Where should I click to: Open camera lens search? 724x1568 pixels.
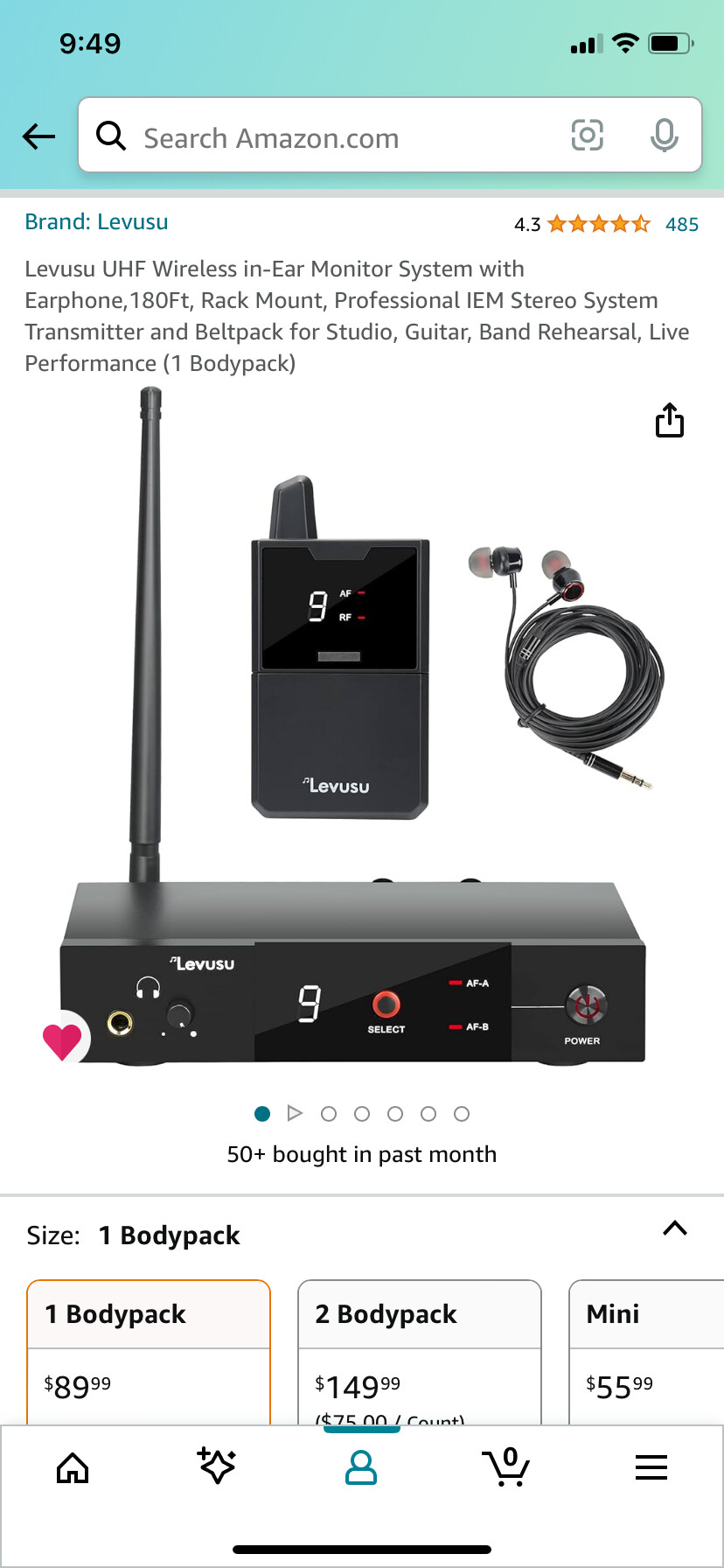(x=588, y=135)
